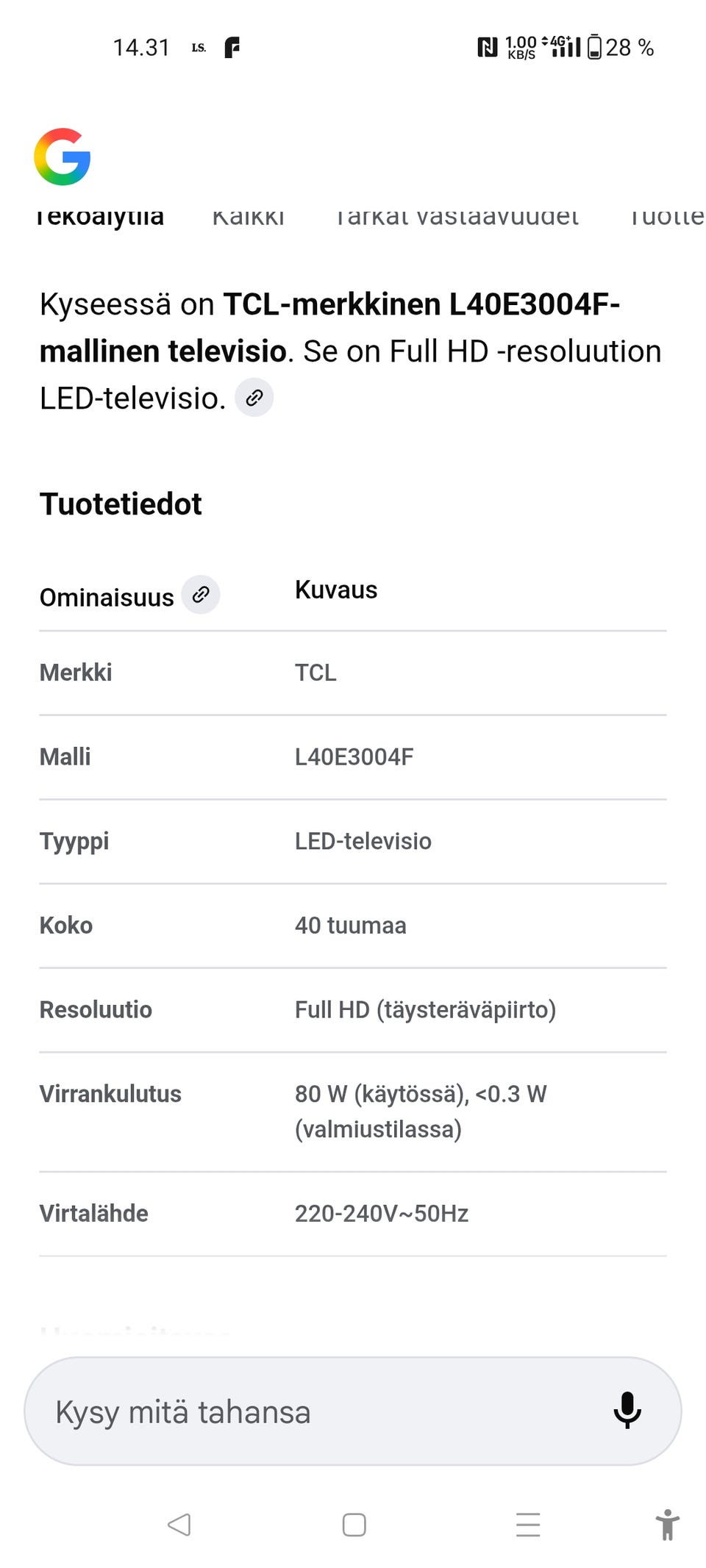706x1568 pixels.
Task: Tap the back navigation triangle
Action: pyautogui.click(x=178, y=1524)
